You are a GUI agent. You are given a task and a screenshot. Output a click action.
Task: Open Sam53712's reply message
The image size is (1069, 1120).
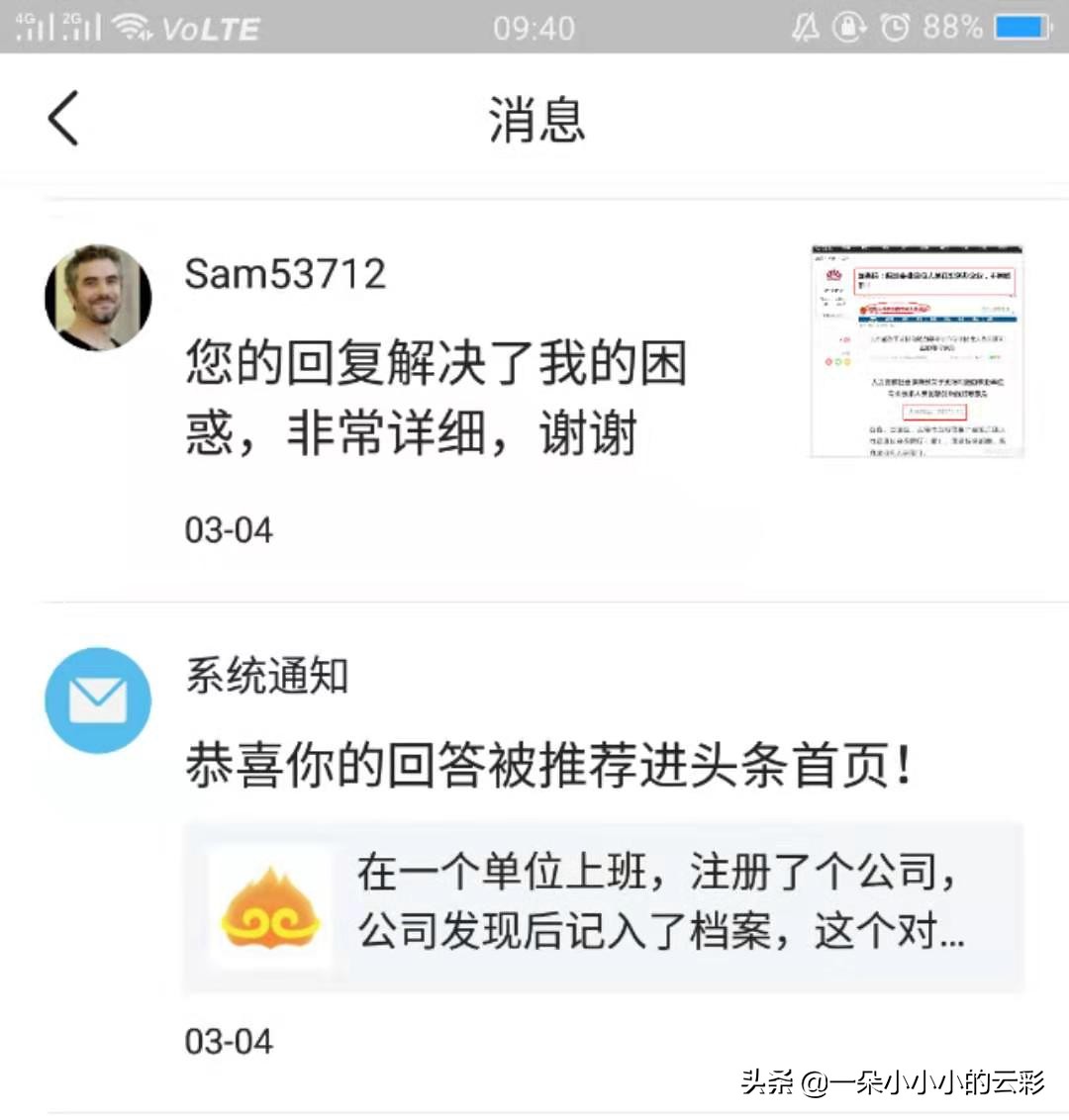pos(436,398)
